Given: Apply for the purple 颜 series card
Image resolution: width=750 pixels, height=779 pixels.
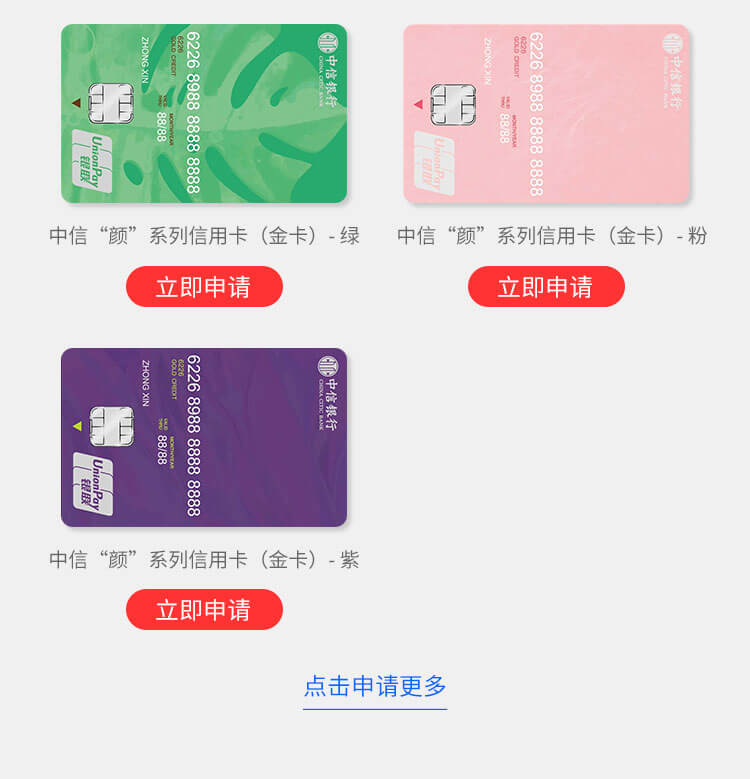Looking at the screenshot, I should coord(204,610).
